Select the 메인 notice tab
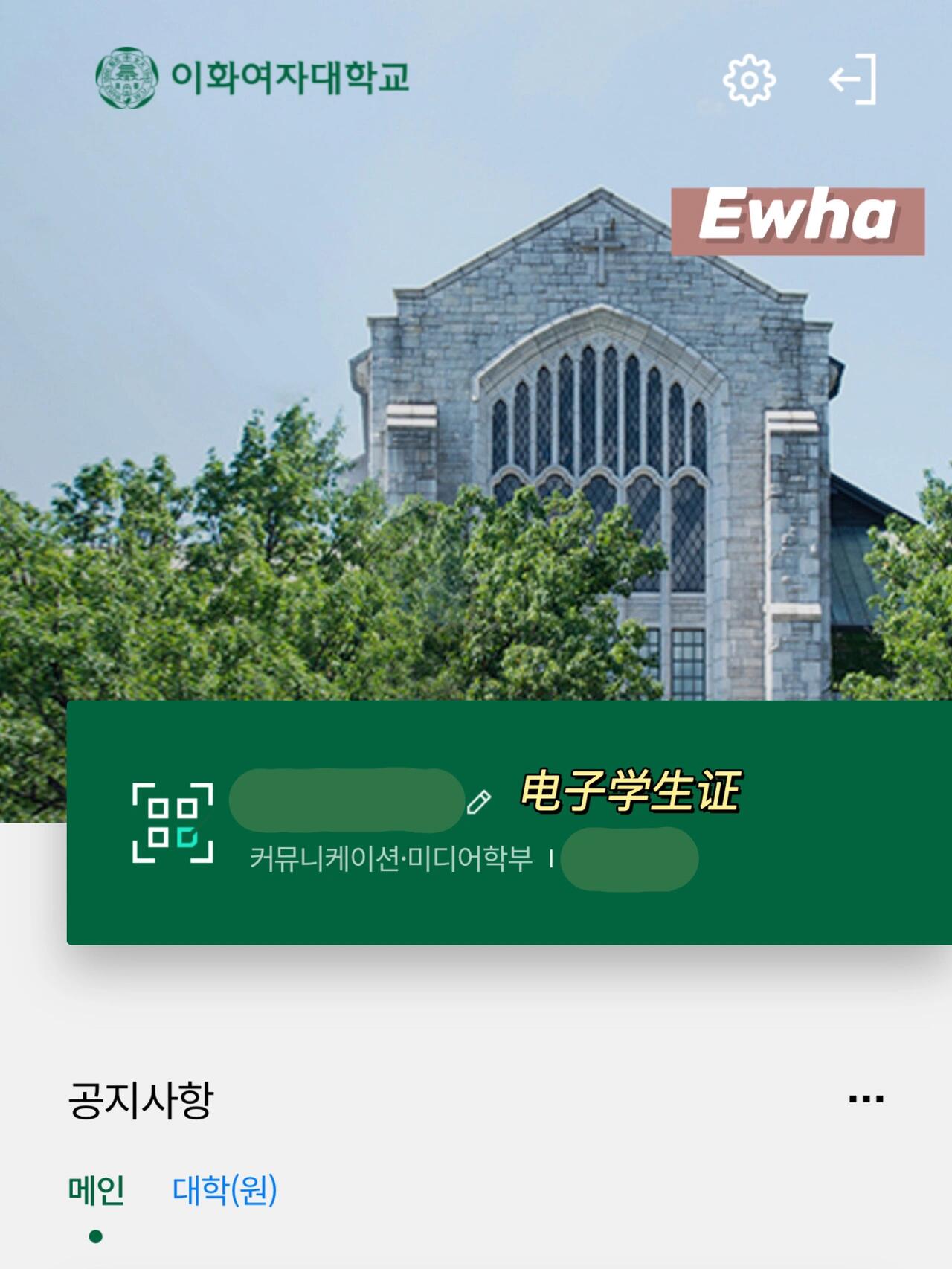952x1269 pixels. (x=96, y=1189)
